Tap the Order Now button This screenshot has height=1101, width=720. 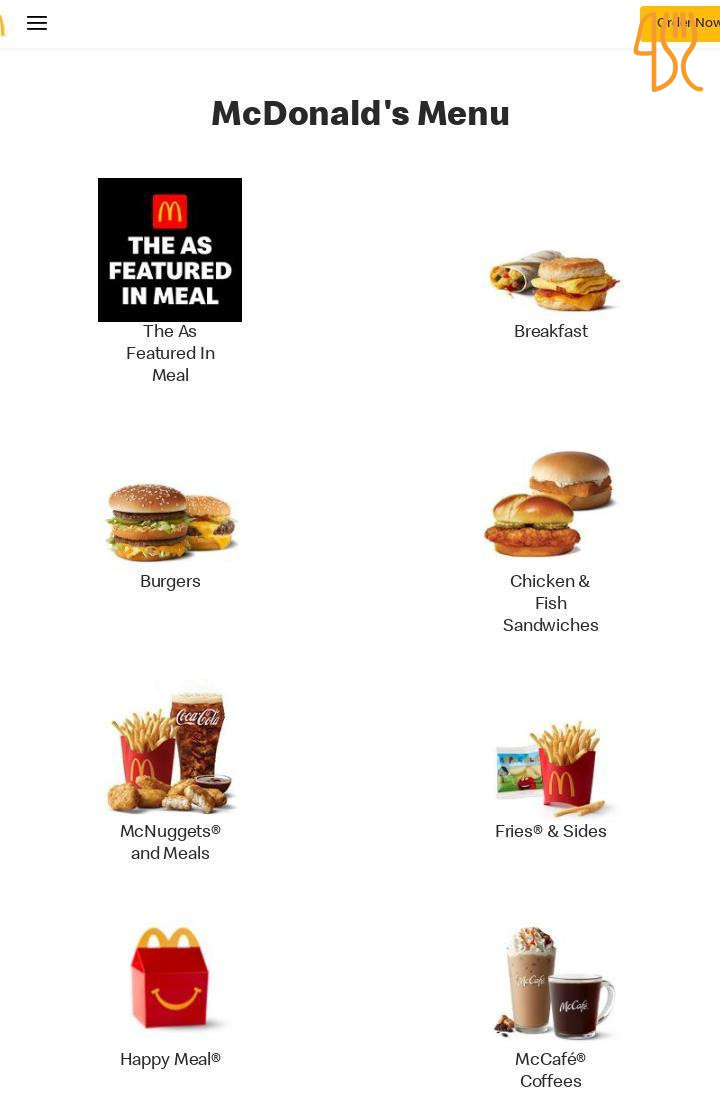click(x=682, y=22)
